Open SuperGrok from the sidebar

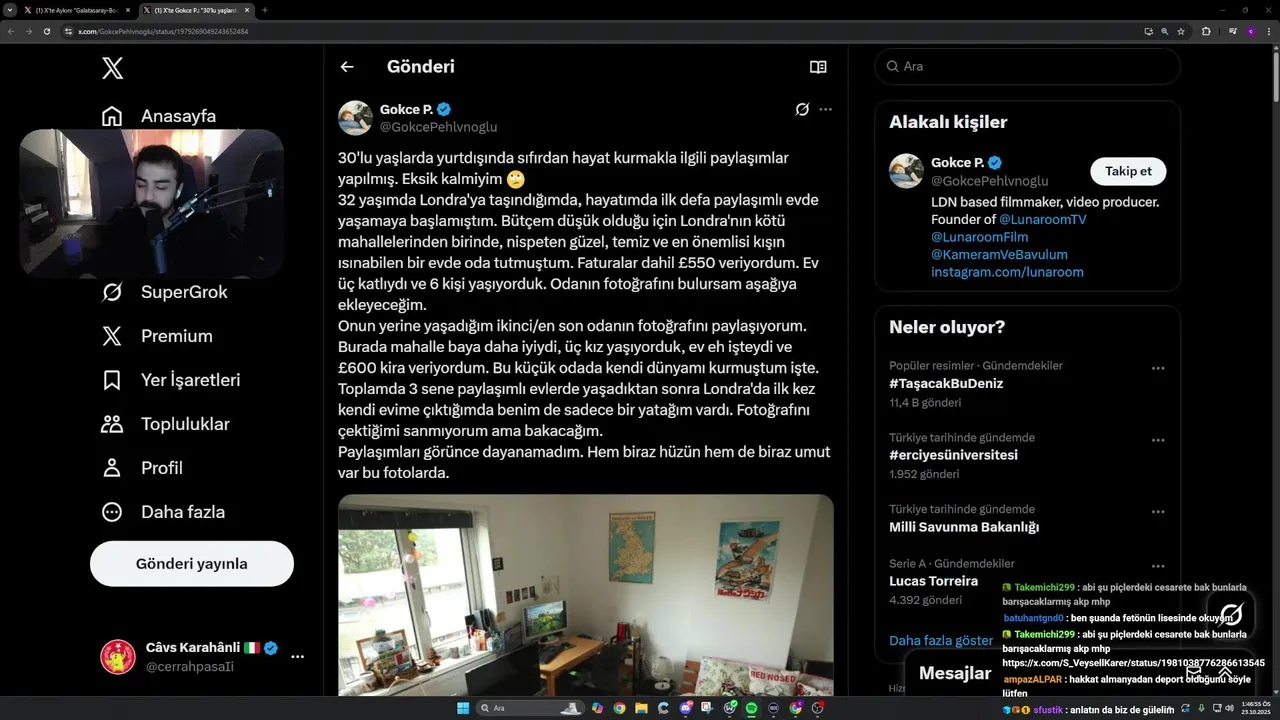pyautogui.click(x=166, y=292)
